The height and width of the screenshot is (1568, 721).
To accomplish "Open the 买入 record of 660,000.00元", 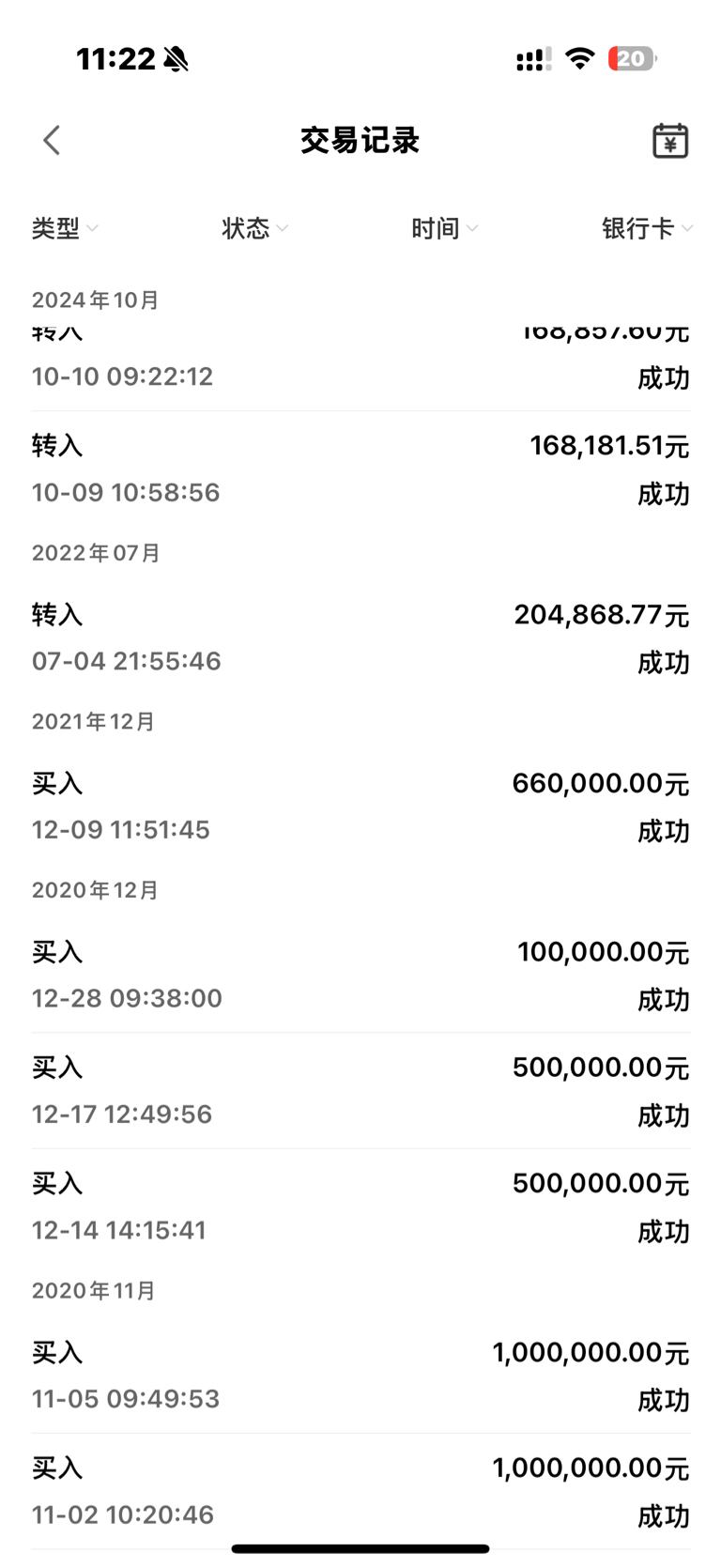I will coord(360,807).
